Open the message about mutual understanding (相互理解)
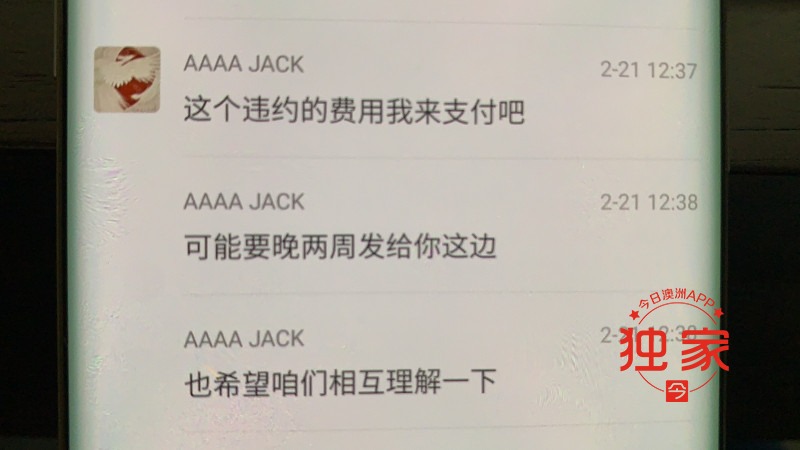Image resolution: width=800 pixels, height=450 pixels. pos(340,381)
